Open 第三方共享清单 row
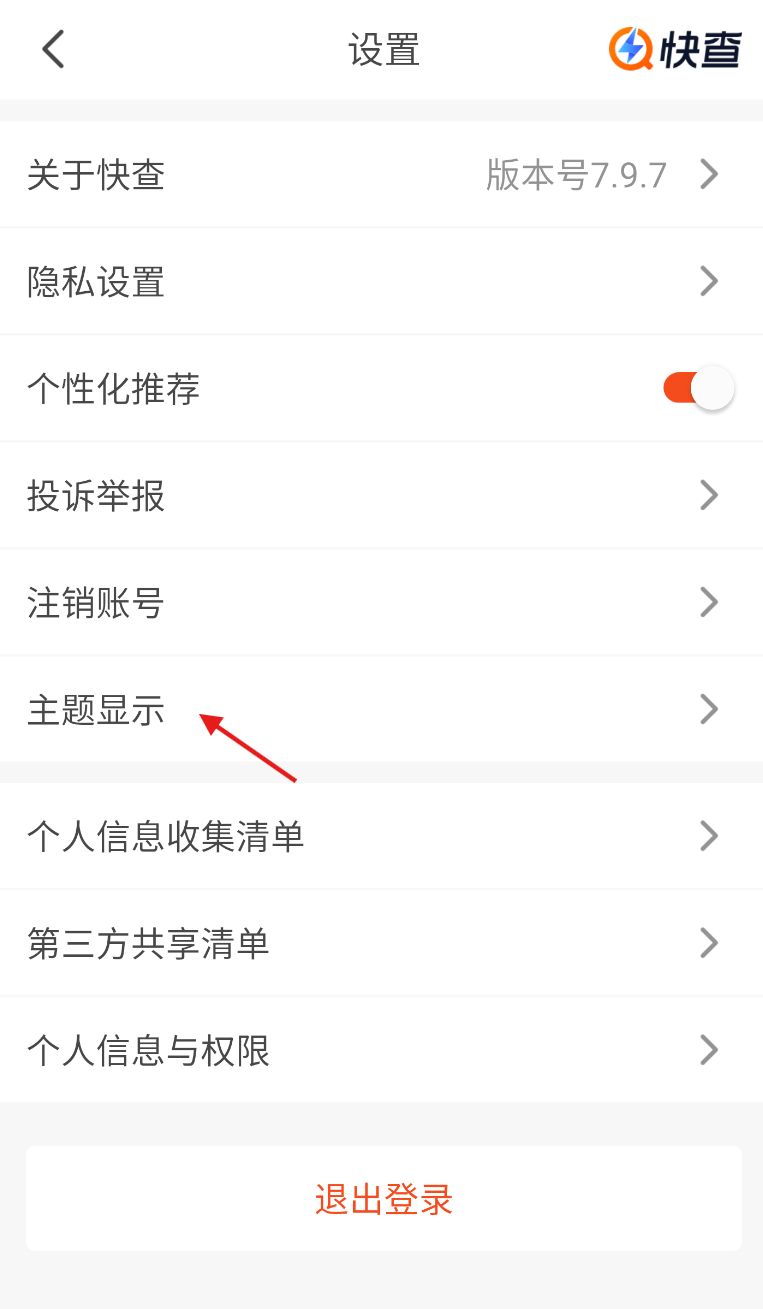 click(x=381, y=943)
